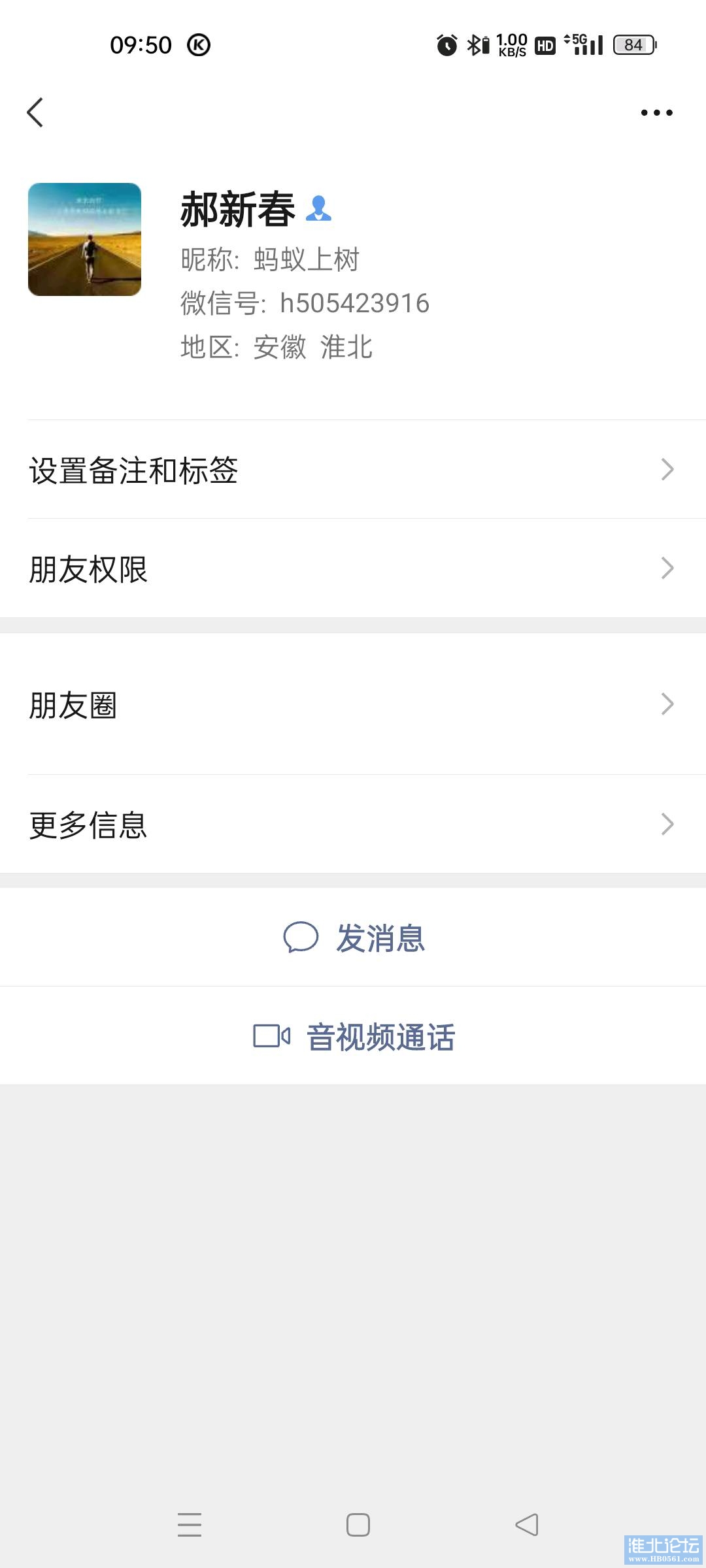
Task: Start 音视频通话 call
Action: pos(353,1036)
